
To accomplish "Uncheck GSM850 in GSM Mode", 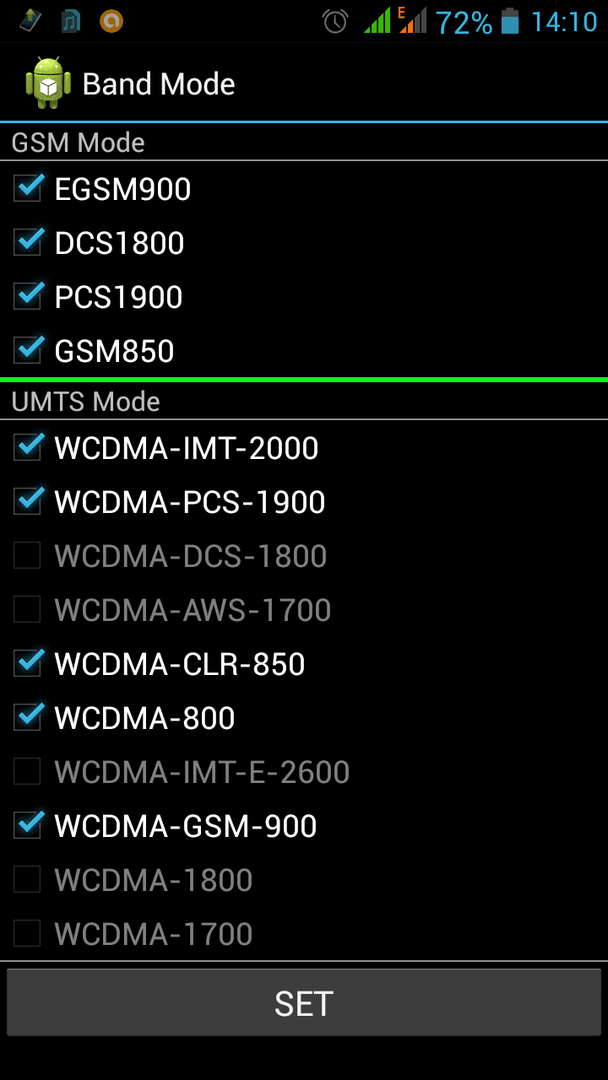I will [x=28, y=351].
